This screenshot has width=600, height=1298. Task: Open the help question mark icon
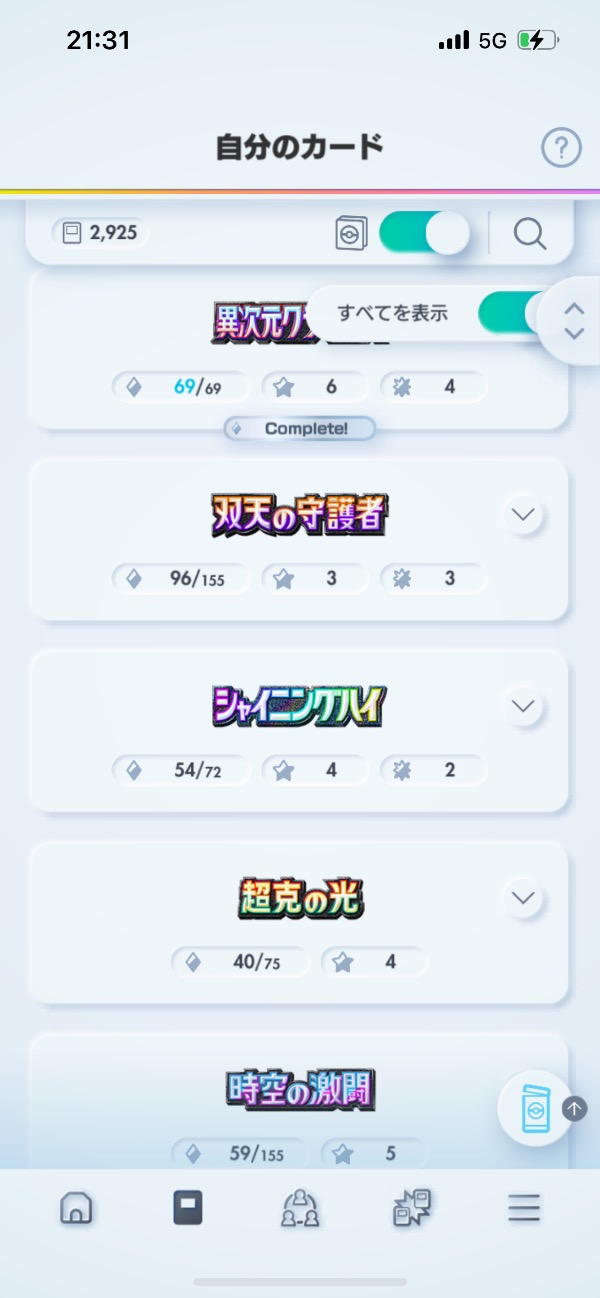tap(561, 148)
